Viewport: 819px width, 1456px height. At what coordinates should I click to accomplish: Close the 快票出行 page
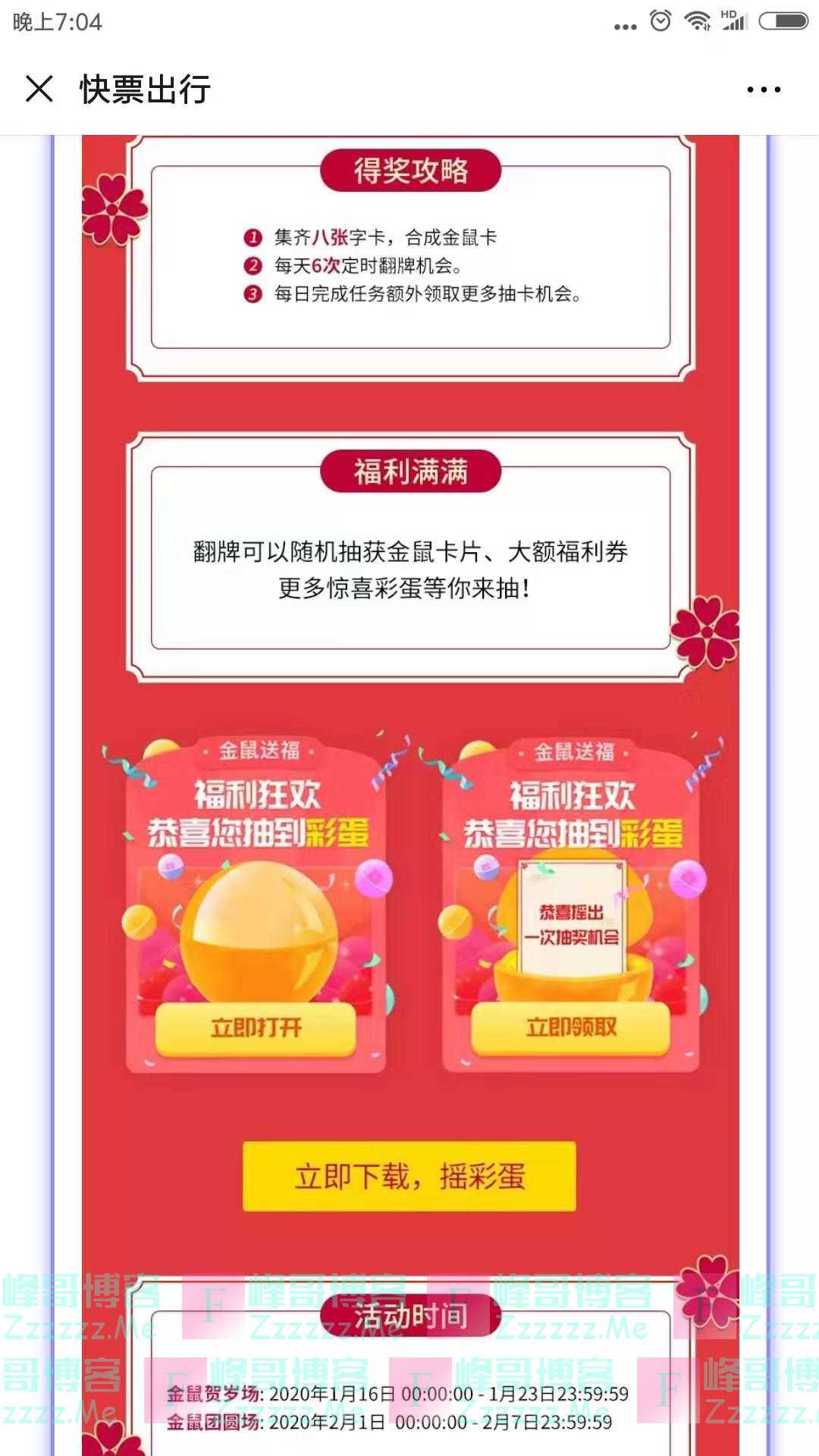click(39, 89)
